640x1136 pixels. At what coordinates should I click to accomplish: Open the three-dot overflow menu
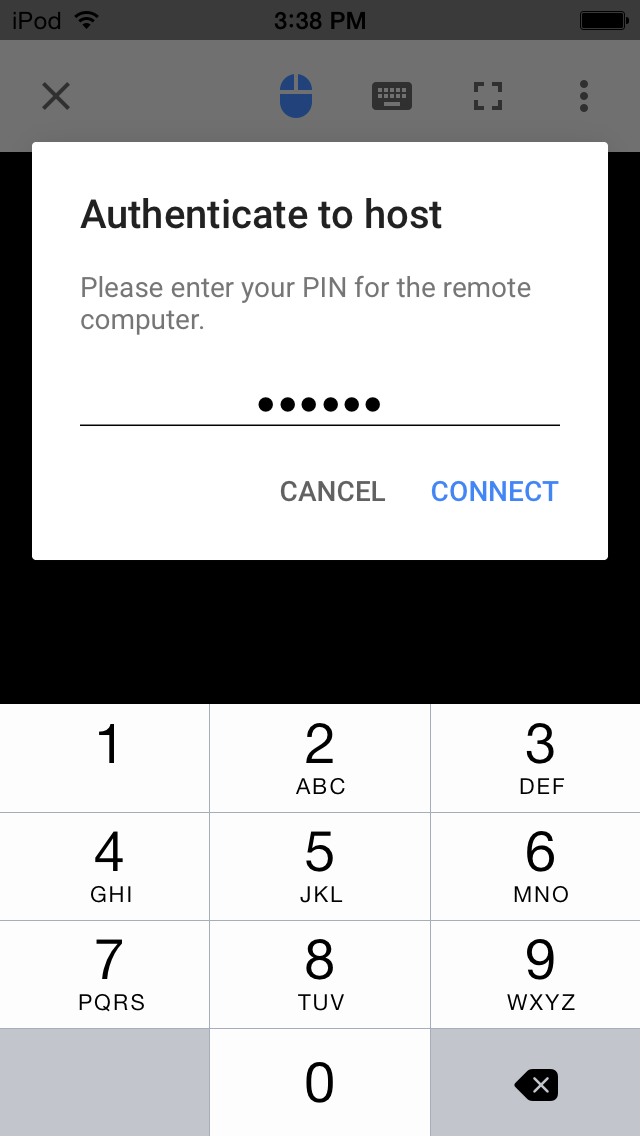(583, 96)
